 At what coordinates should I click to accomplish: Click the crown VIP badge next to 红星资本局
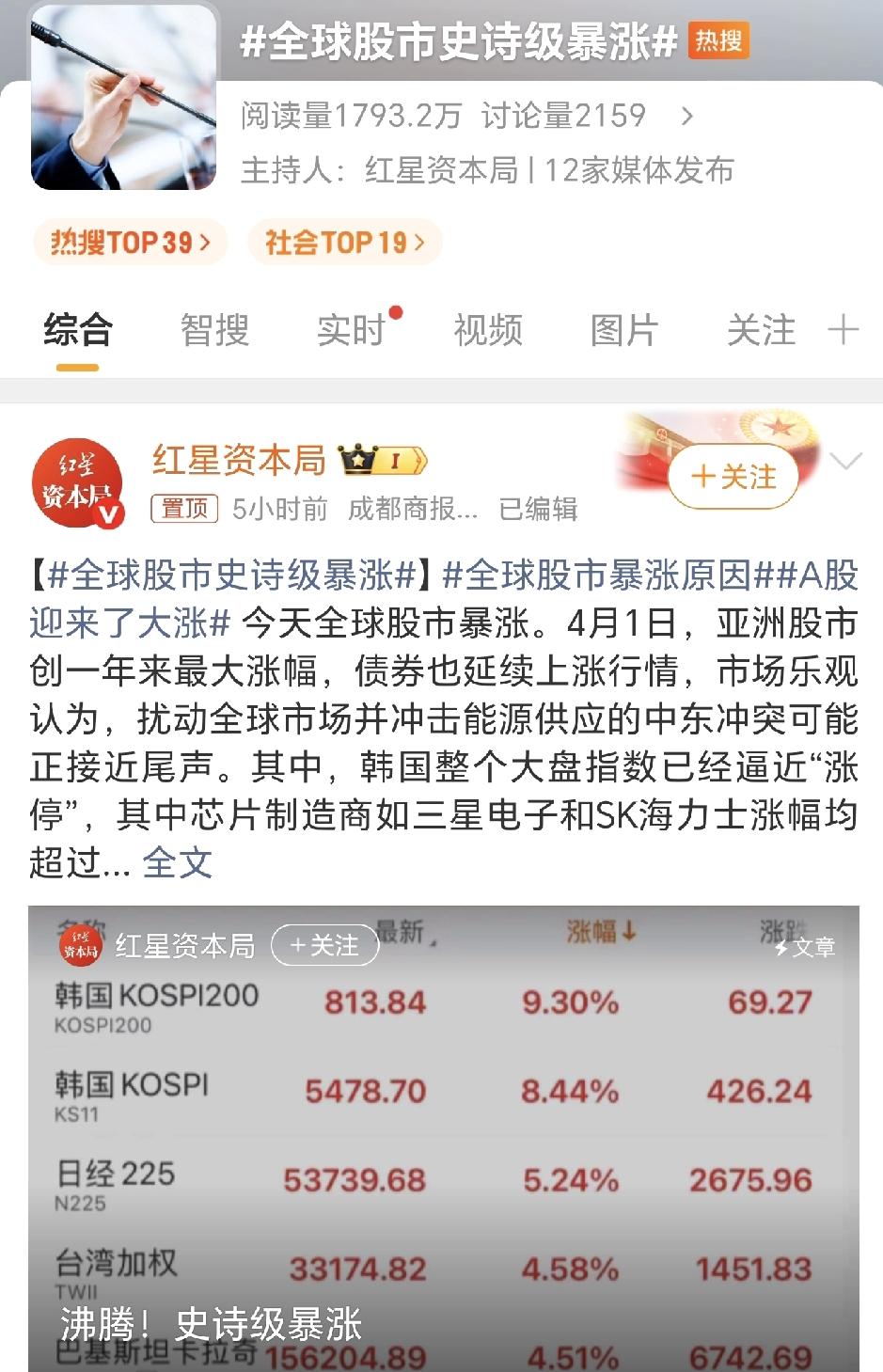point(358,459)
